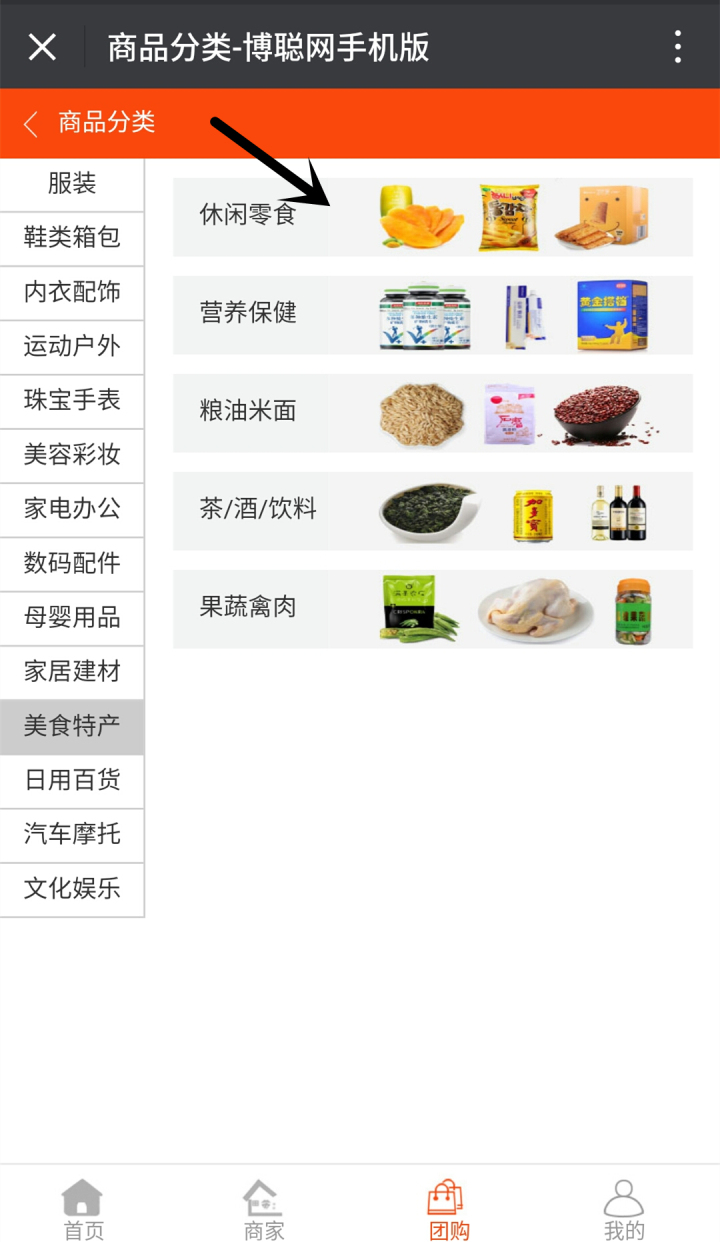Go back using the arrow beside 商品分类
The width and height of the screenshot is (720, 1242).
30,124
